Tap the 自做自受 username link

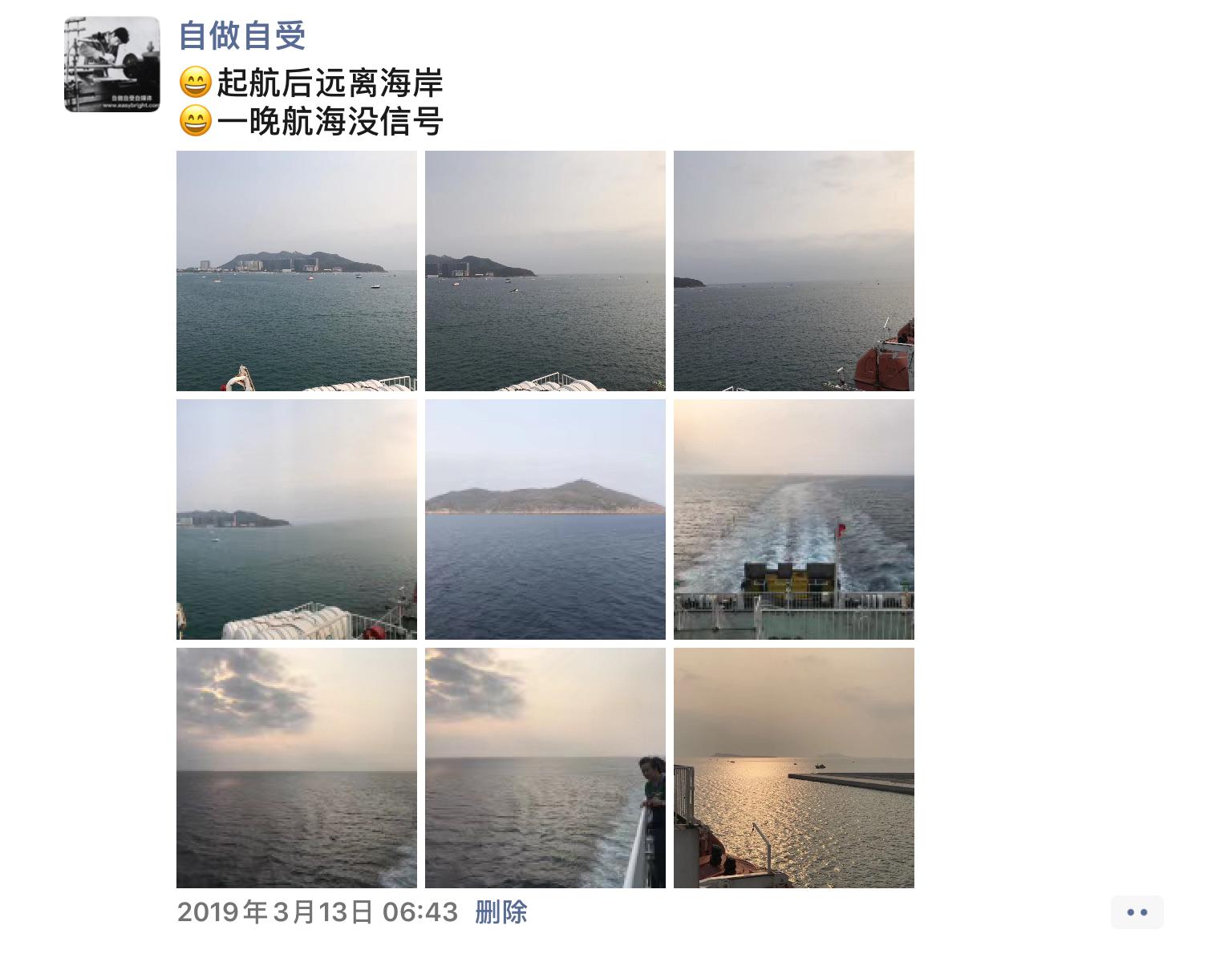241,35
